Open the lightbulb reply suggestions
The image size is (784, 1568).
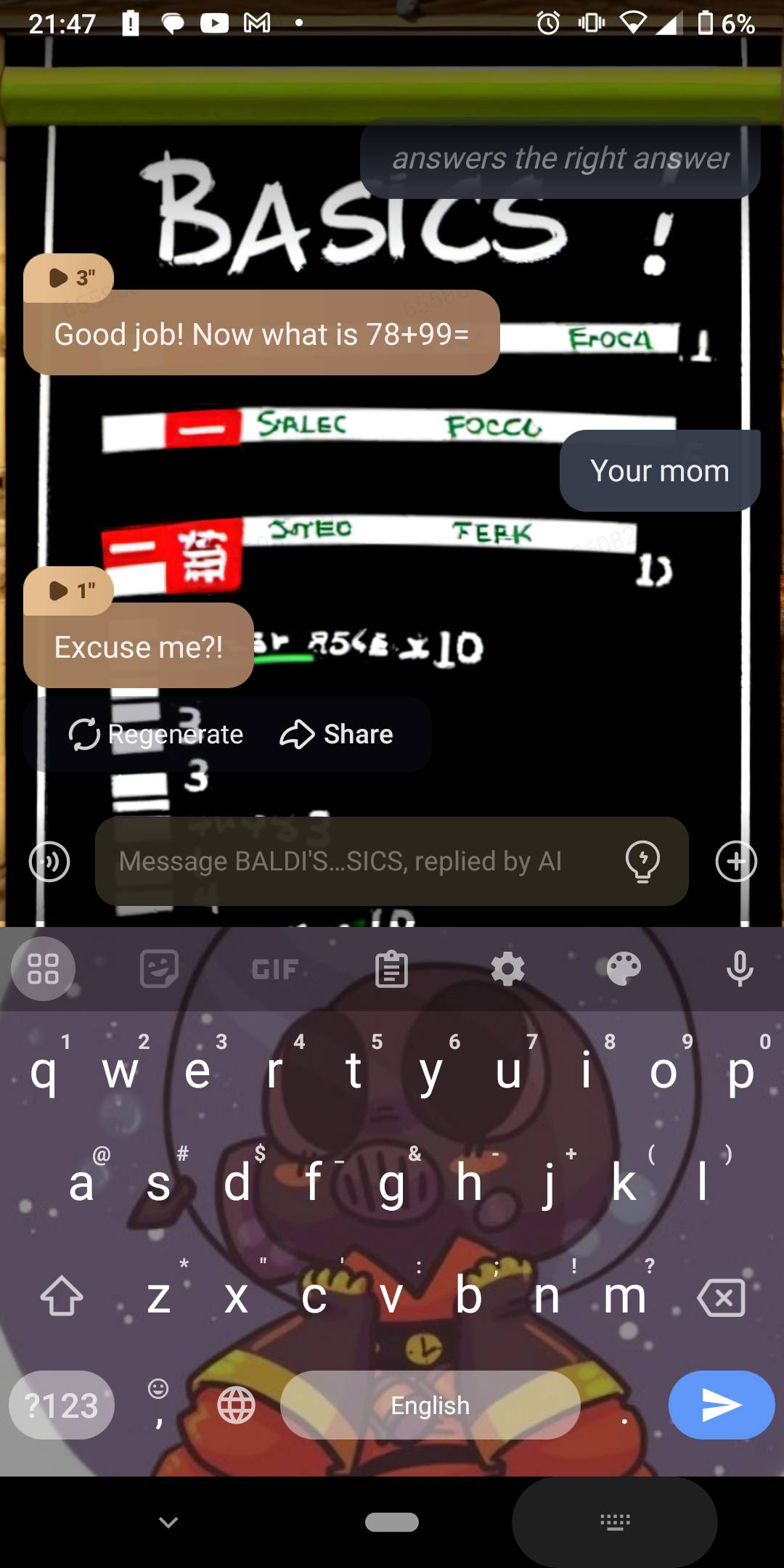coord(642,861)
